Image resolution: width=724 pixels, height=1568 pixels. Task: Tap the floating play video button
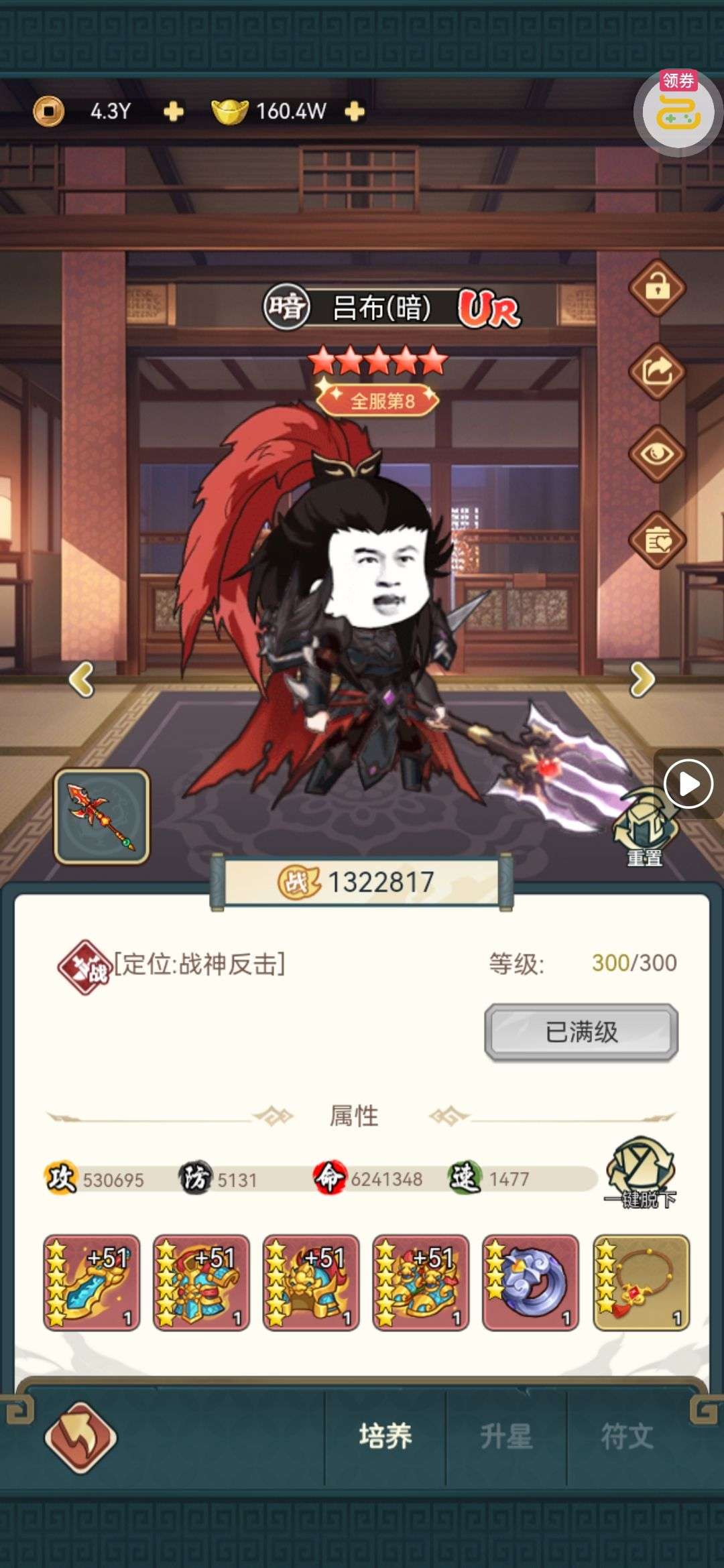pyautogui.click(x=688, y=783)
